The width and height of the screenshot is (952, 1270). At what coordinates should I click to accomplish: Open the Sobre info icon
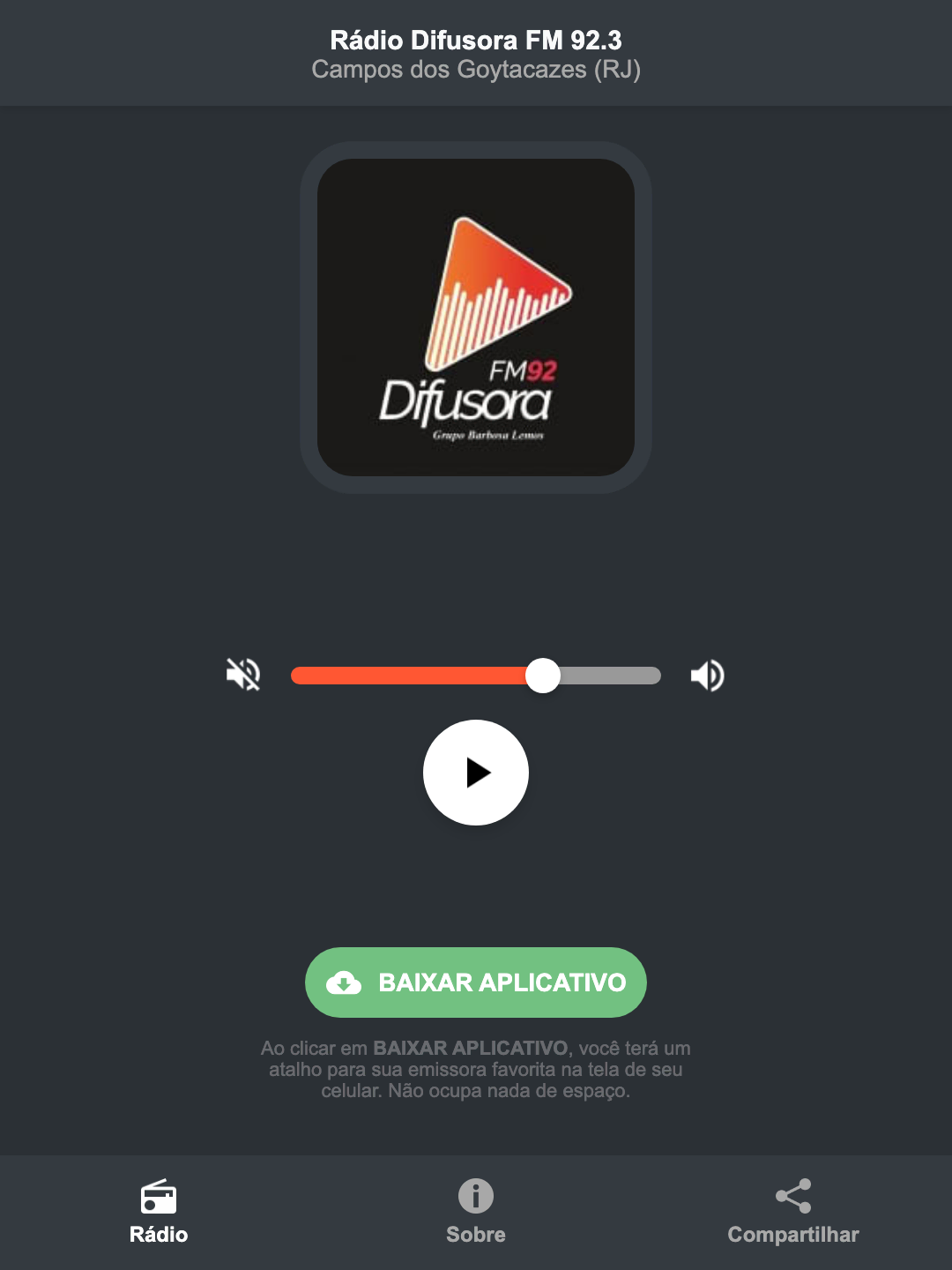[x=475, y=1198]
